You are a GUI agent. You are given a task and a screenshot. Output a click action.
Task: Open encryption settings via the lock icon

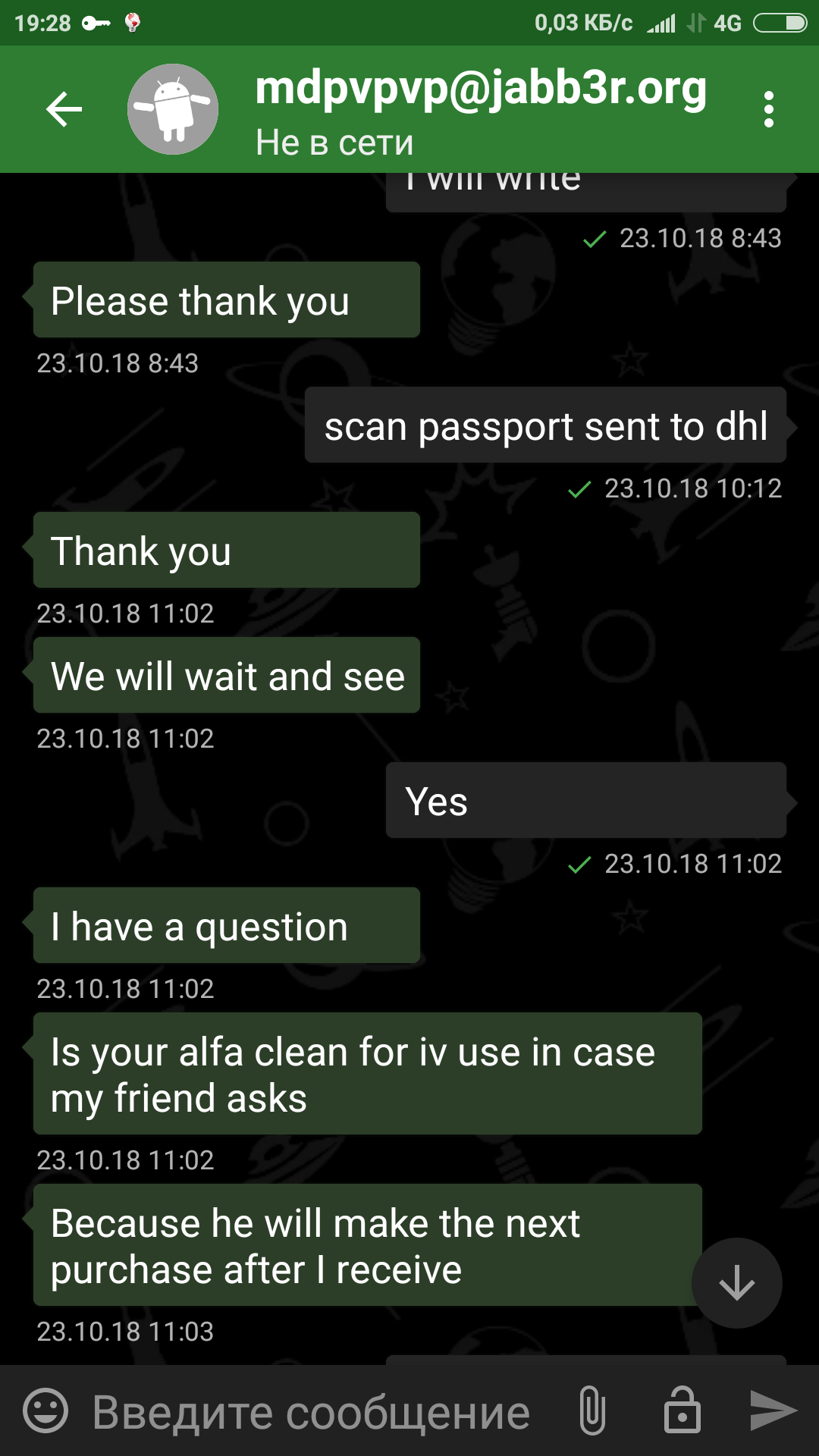682,1410
